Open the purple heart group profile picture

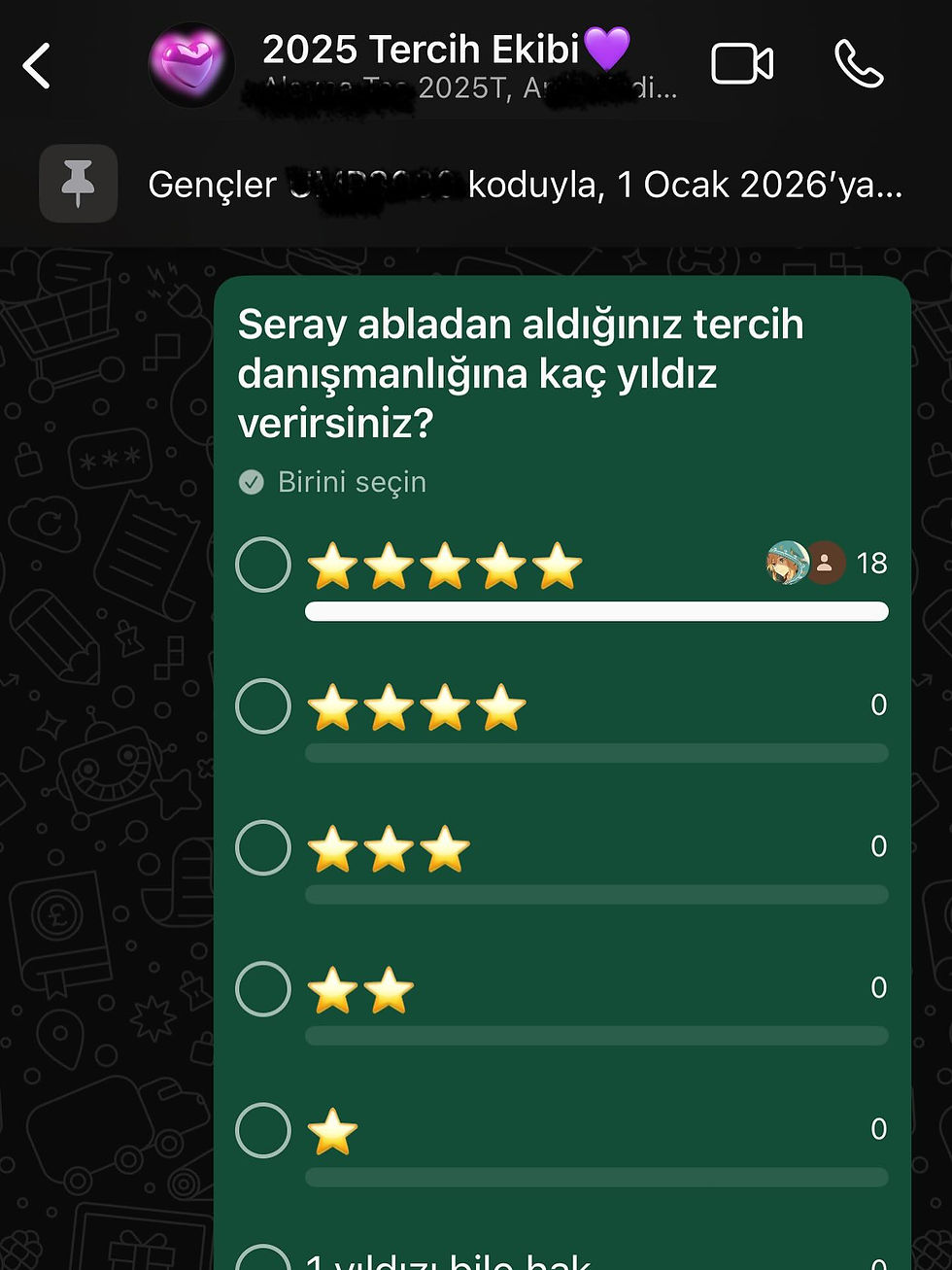coord(190,65)
